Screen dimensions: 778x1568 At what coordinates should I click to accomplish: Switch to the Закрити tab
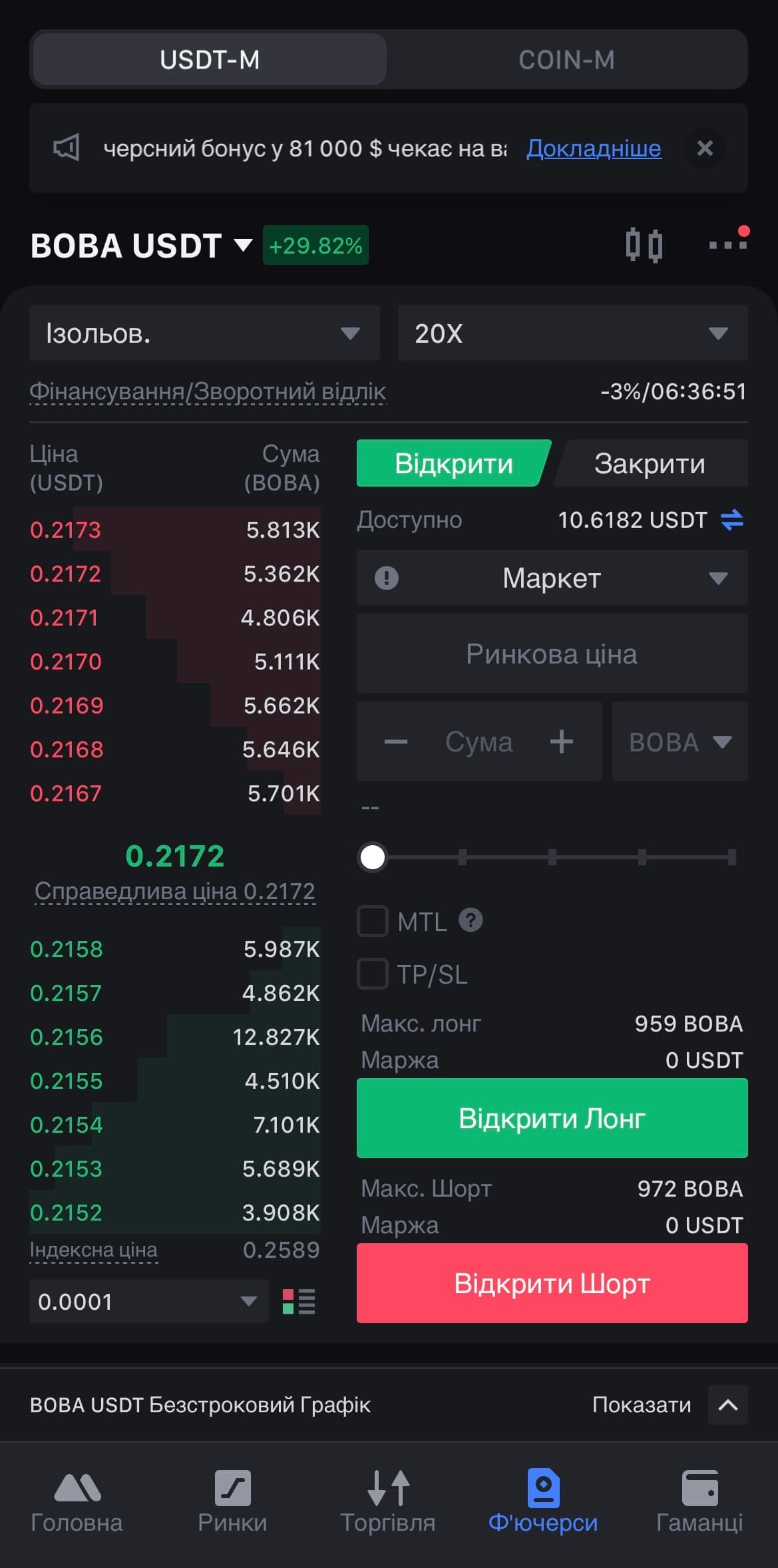click(650, 463)
